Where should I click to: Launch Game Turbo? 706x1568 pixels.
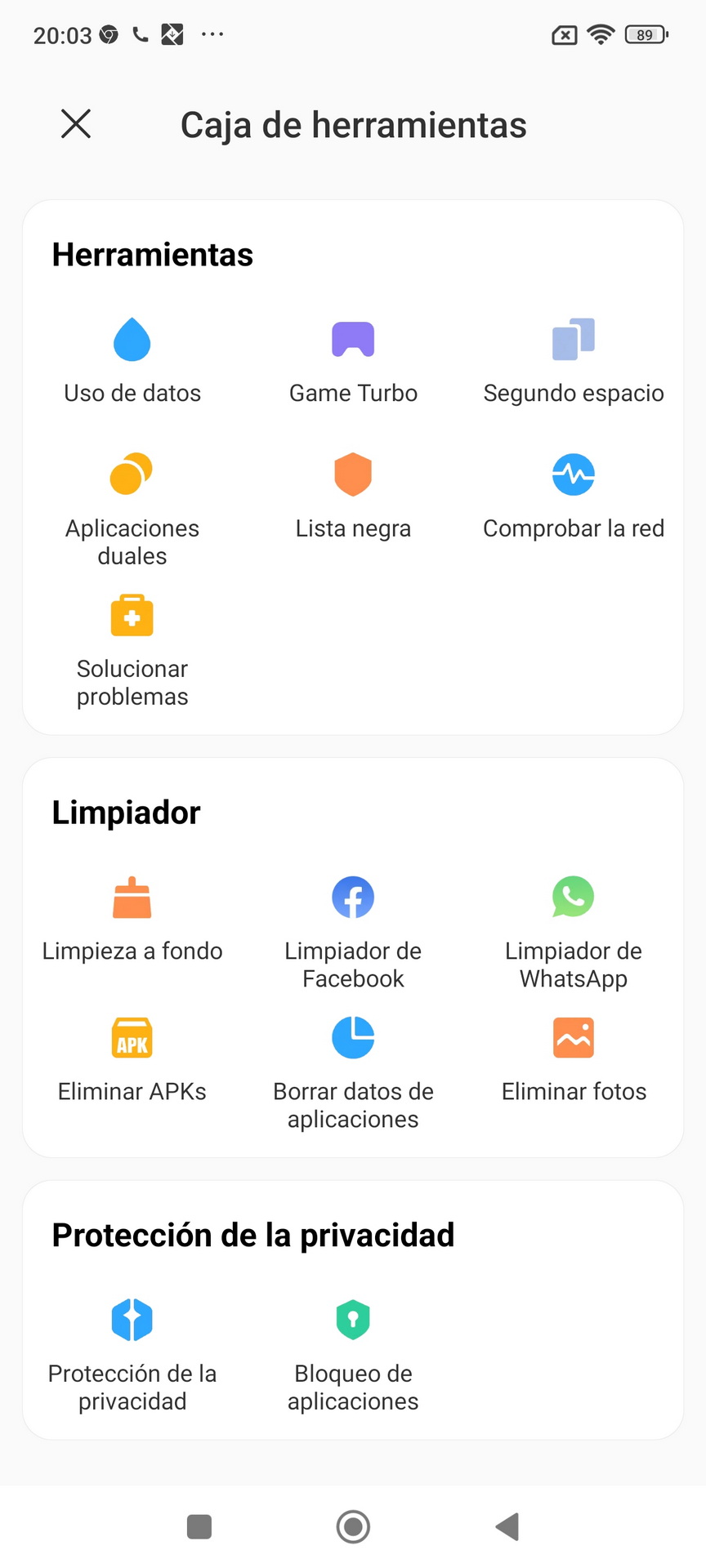coord(353,361)
